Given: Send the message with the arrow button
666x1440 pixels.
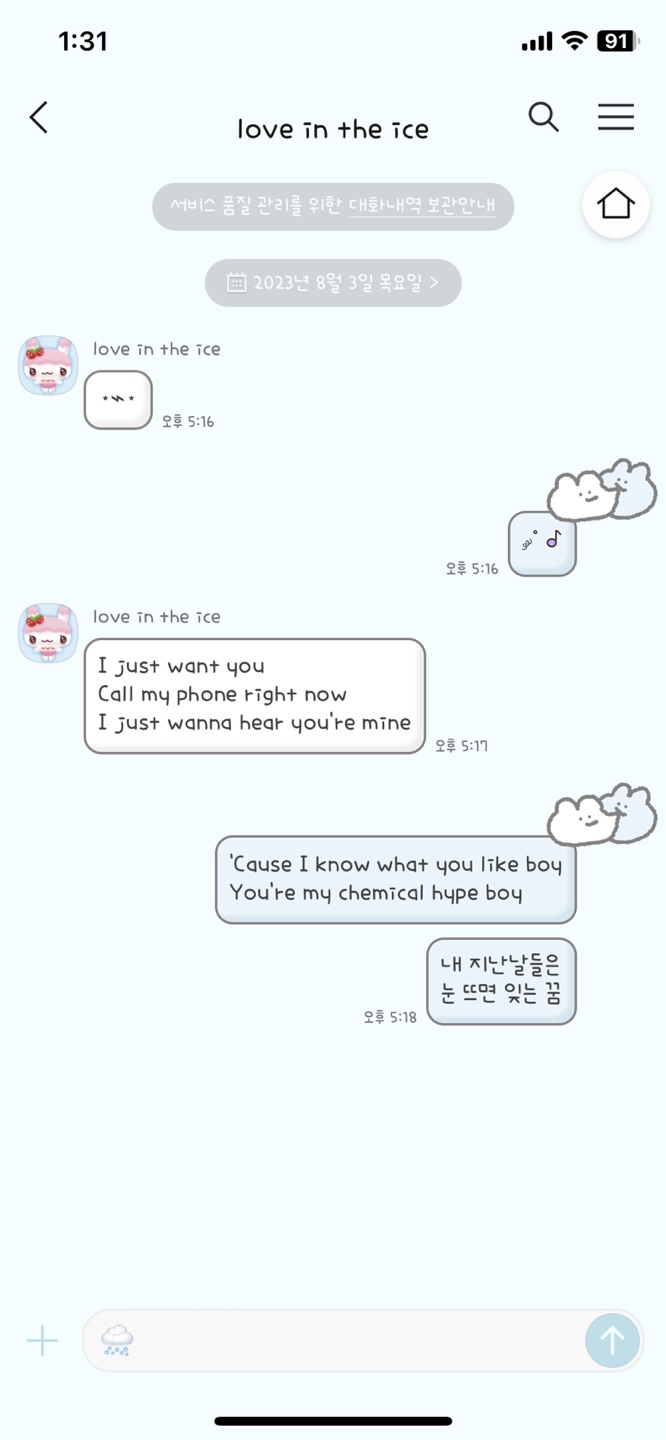Looking at the screenshot, I should coord(612,1341).
